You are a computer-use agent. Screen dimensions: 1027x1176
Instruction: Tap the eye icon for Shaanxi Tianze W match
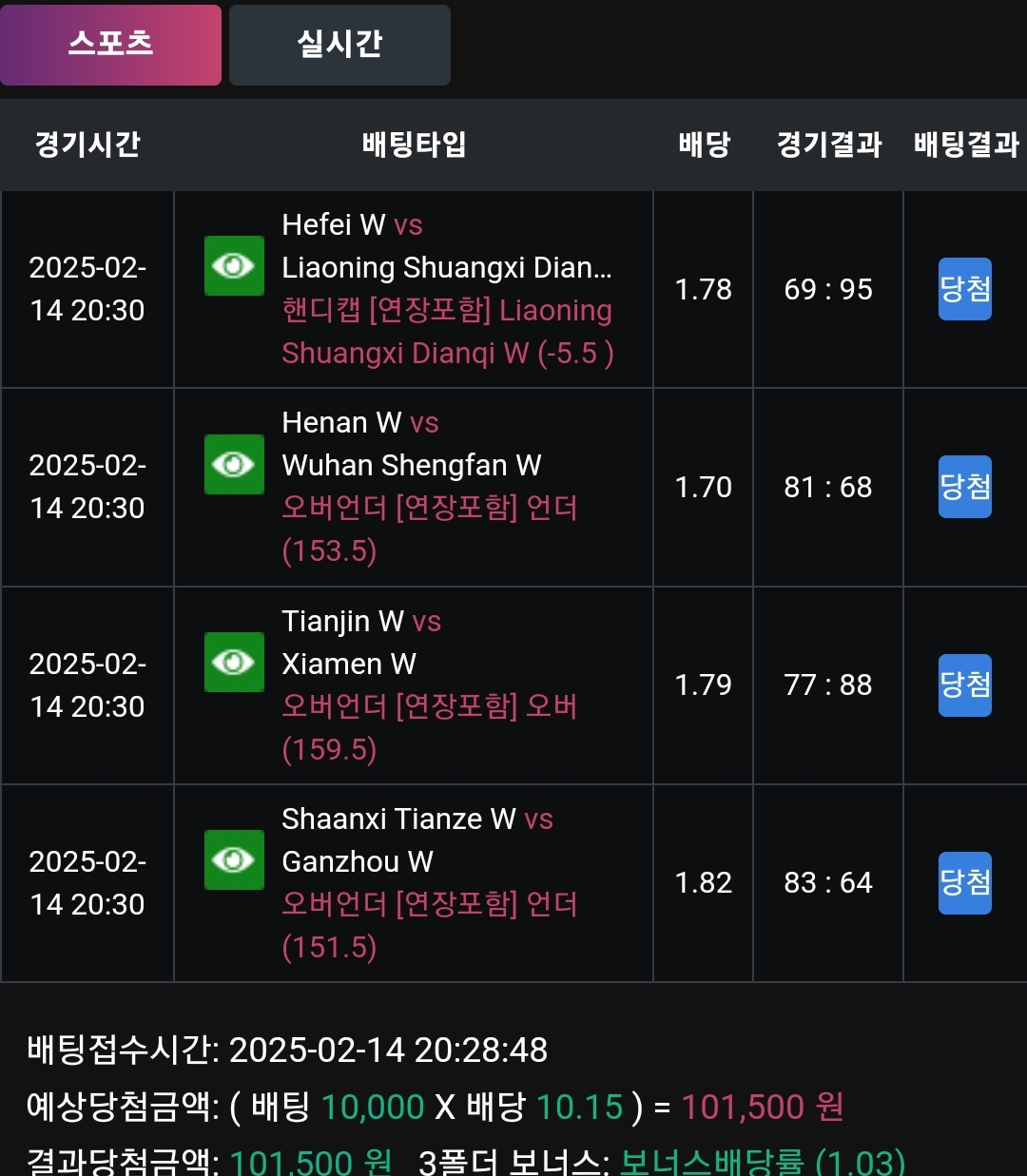point(234,859)
